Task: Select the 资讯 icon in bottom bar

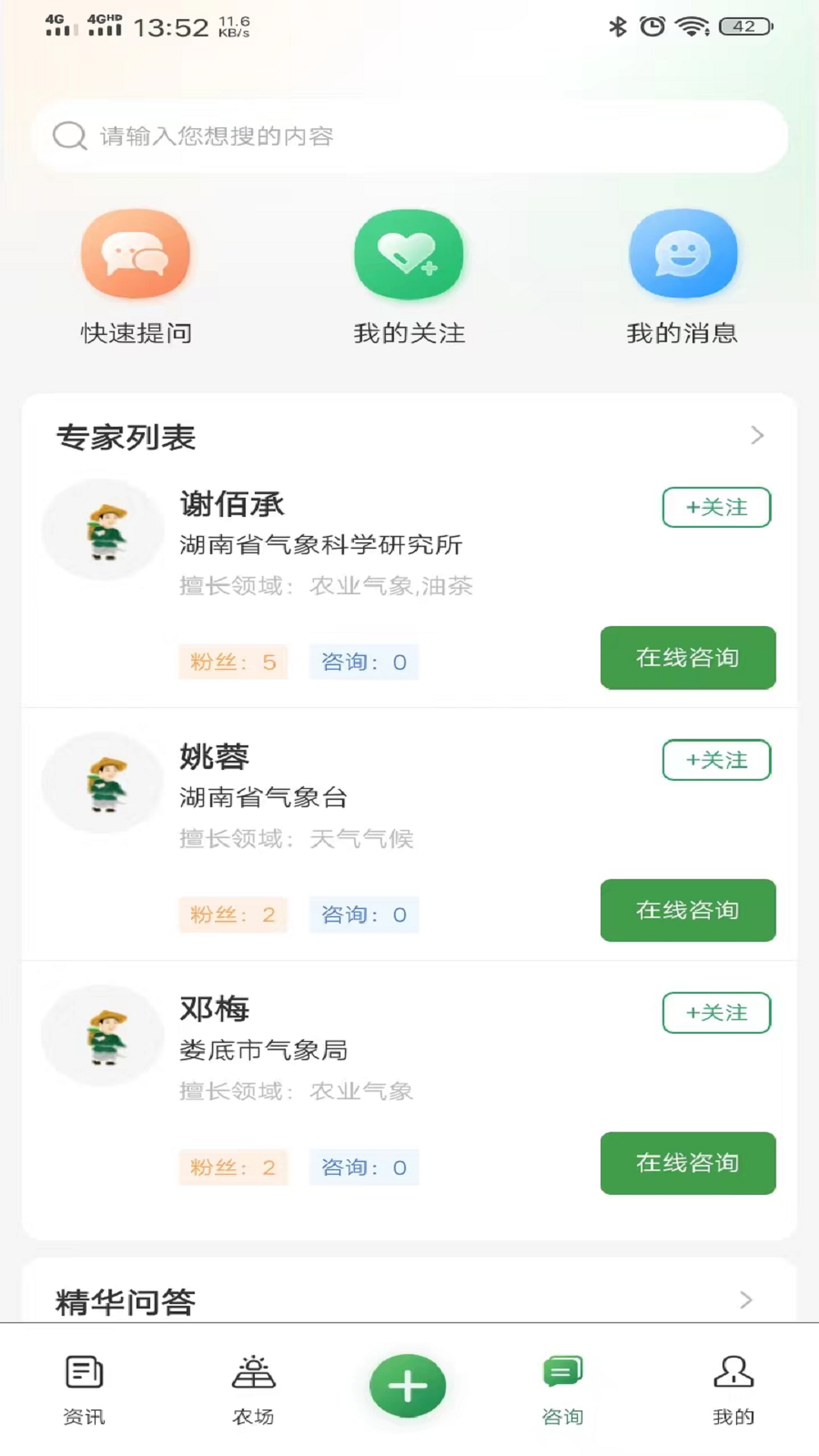Action: pyautogui.click(x=84, y=1370)
